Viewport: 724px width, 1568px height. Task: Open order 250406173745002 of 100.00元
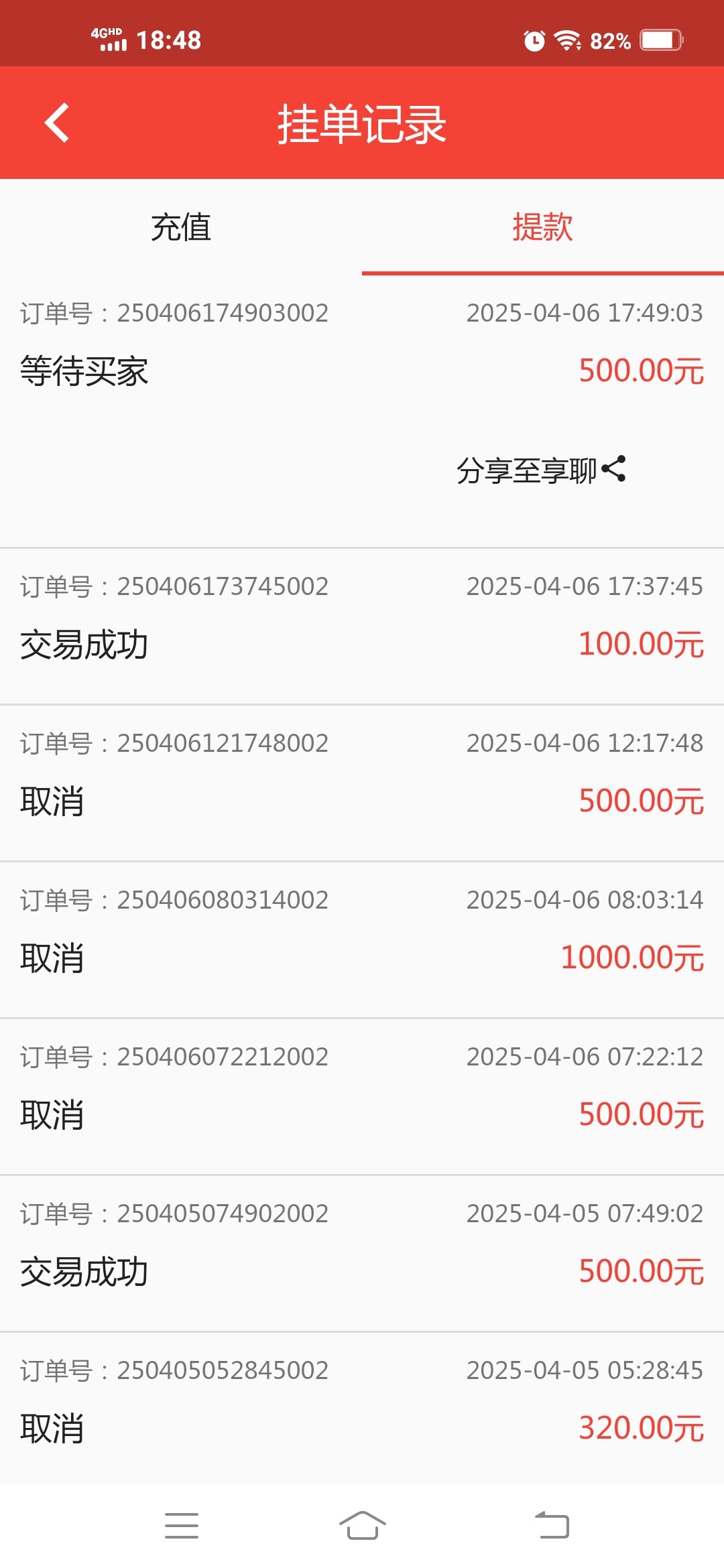click(x=362, y=627)
